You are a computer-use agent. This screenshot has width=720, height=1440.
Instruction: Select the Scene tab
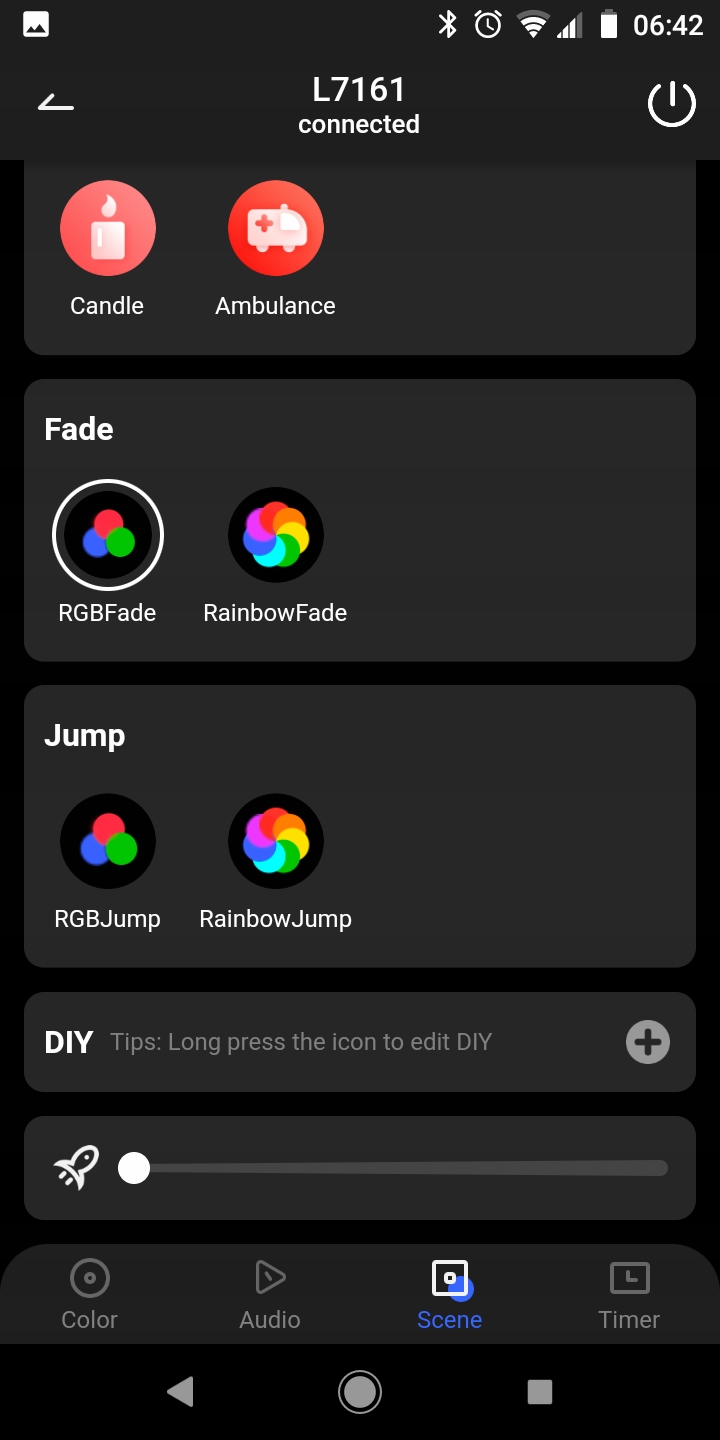[450, 1294]
